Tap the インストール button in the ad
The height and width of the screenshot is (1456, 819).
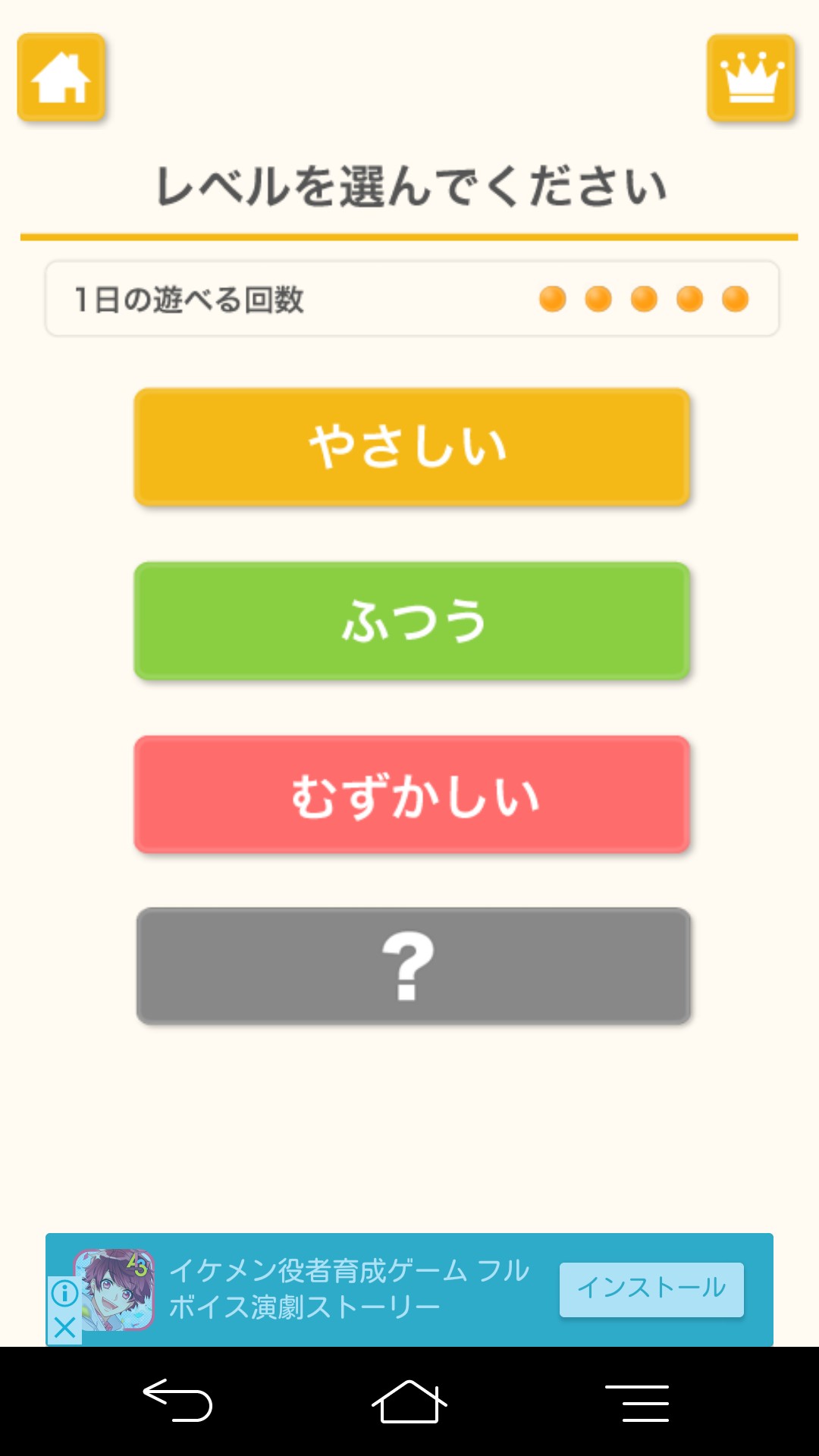click(x=651, y=1289)
